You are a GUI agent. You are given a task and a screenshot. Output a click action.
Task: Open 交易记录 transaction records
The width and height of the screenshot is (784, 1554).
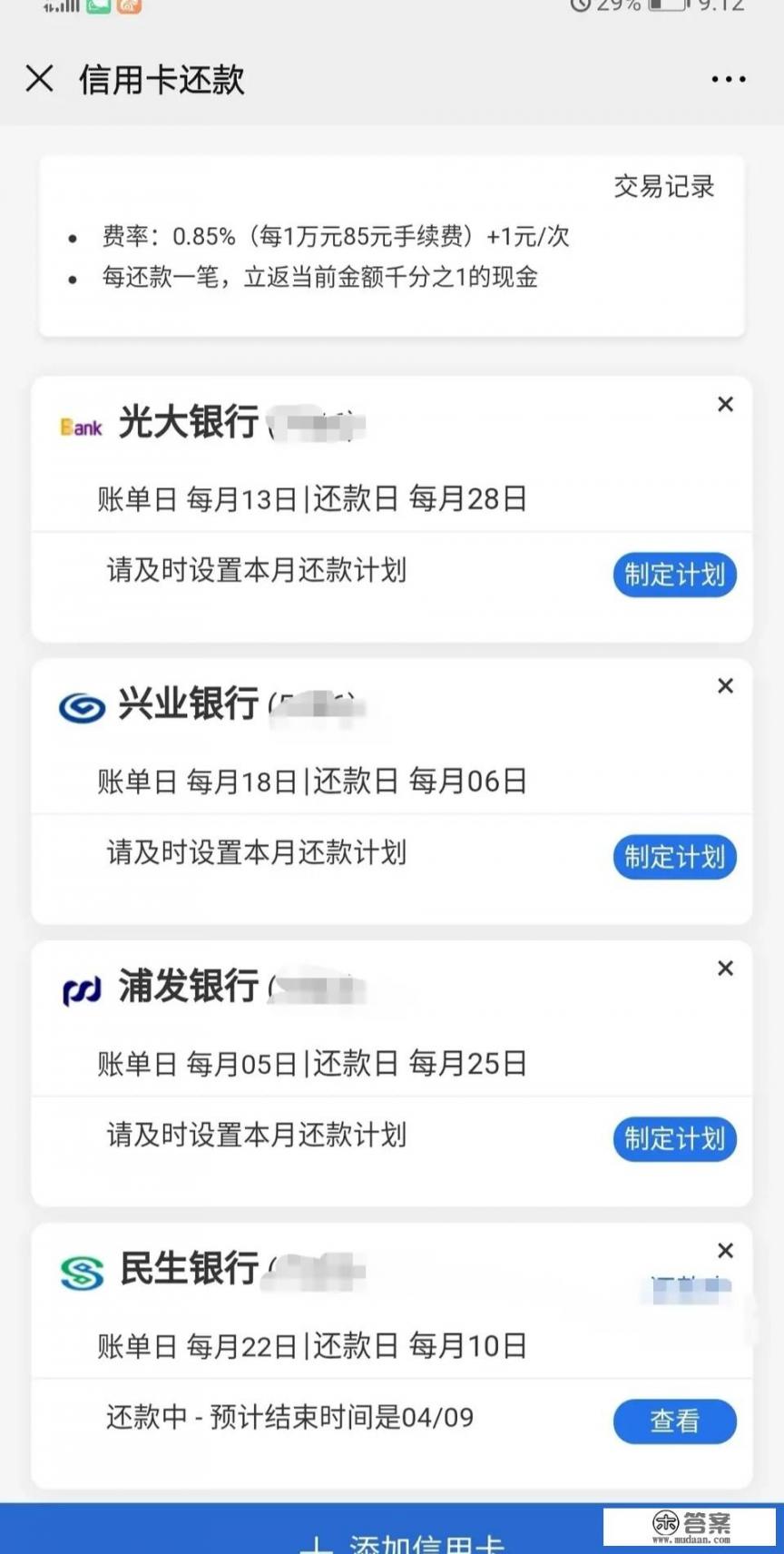coord(663,188)
